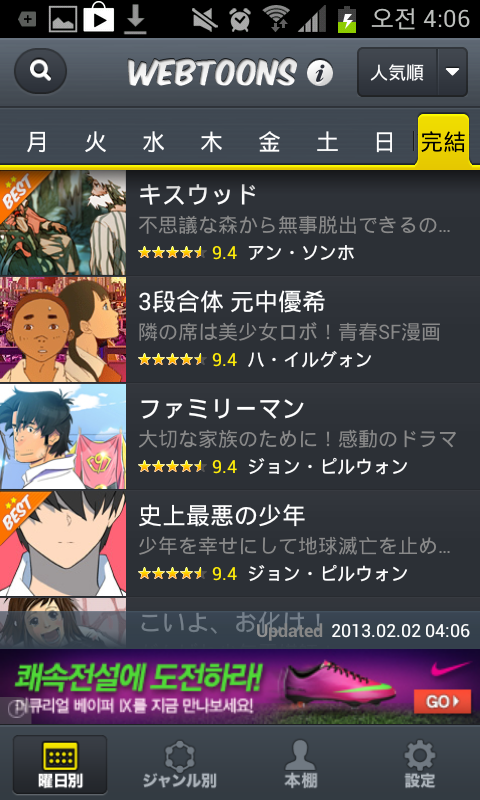Open 3段合体 元中優希 webtoon
Viewport: 480px width, 800px height.
point(240,330)
